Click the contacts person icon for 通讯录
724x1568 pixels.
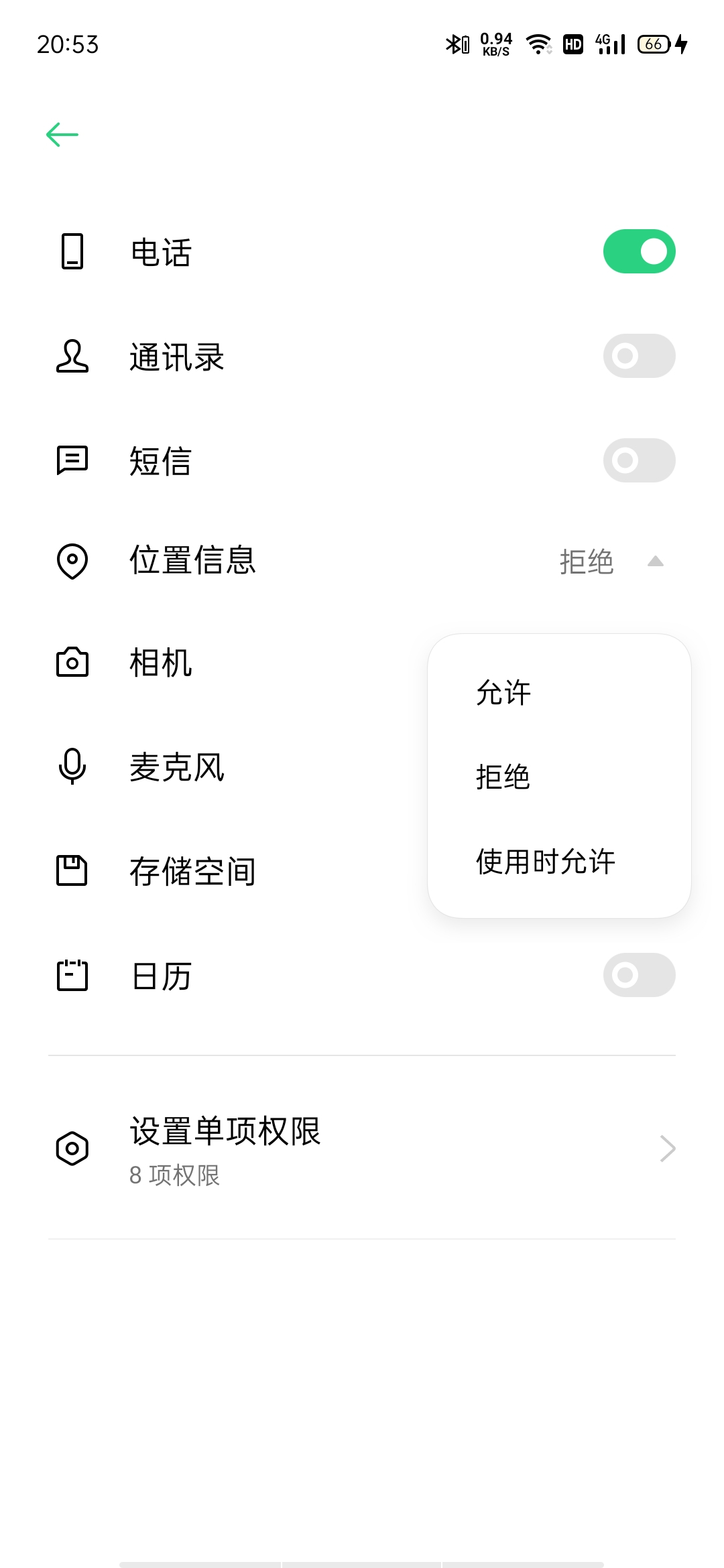[72, 356]
